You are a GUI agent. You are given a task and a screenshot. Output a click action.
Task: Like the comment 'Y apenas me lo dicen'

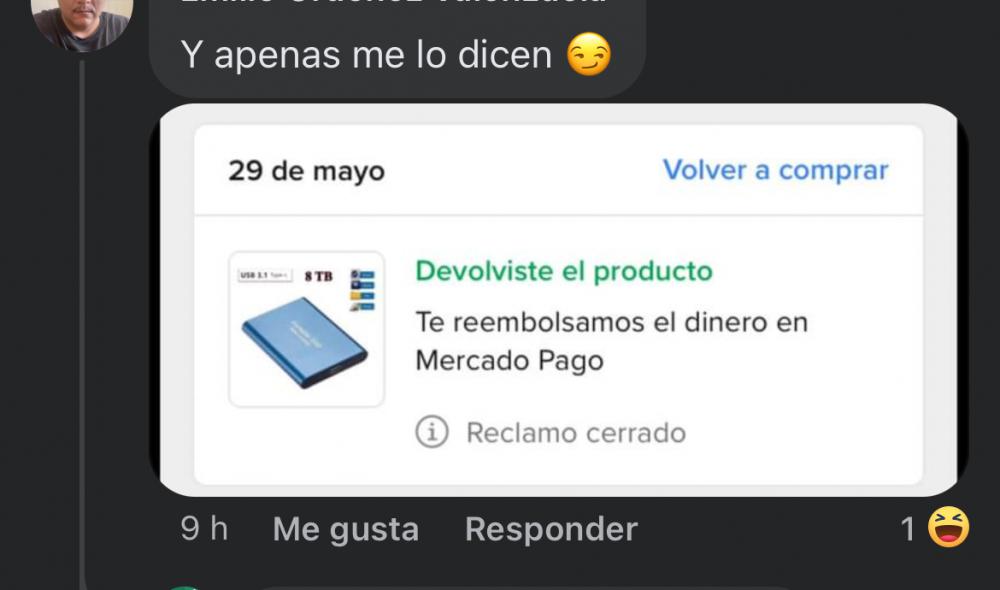[345, 529]
